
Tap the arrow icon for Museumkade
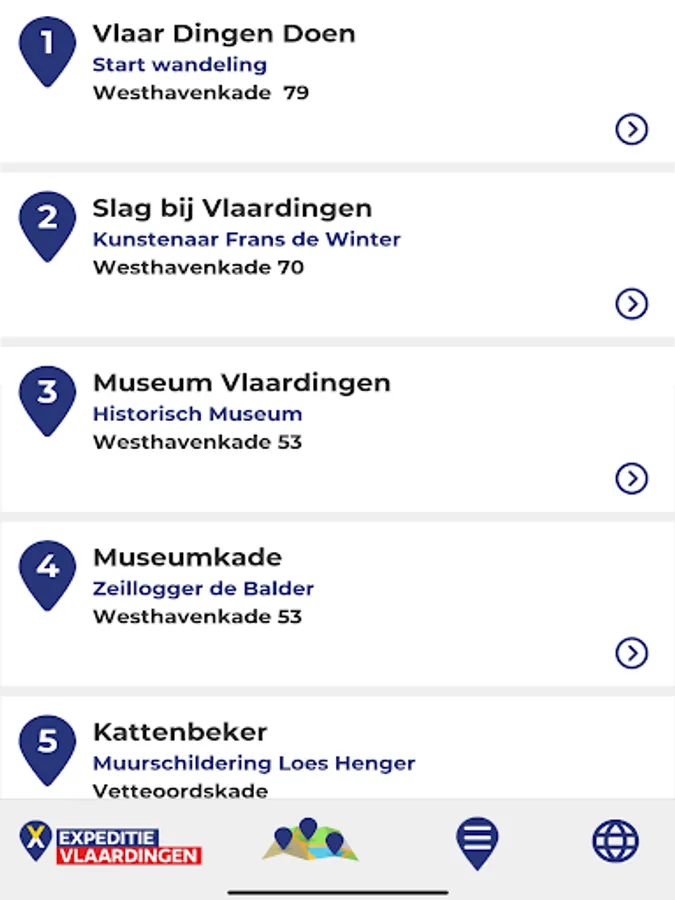pos(631,653)
